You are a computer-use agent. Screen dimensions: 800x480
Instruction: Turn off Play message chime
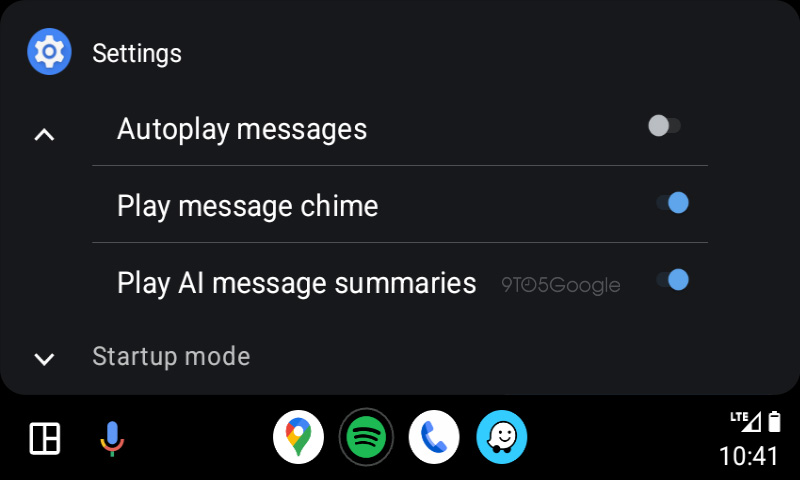click(672, 204)
